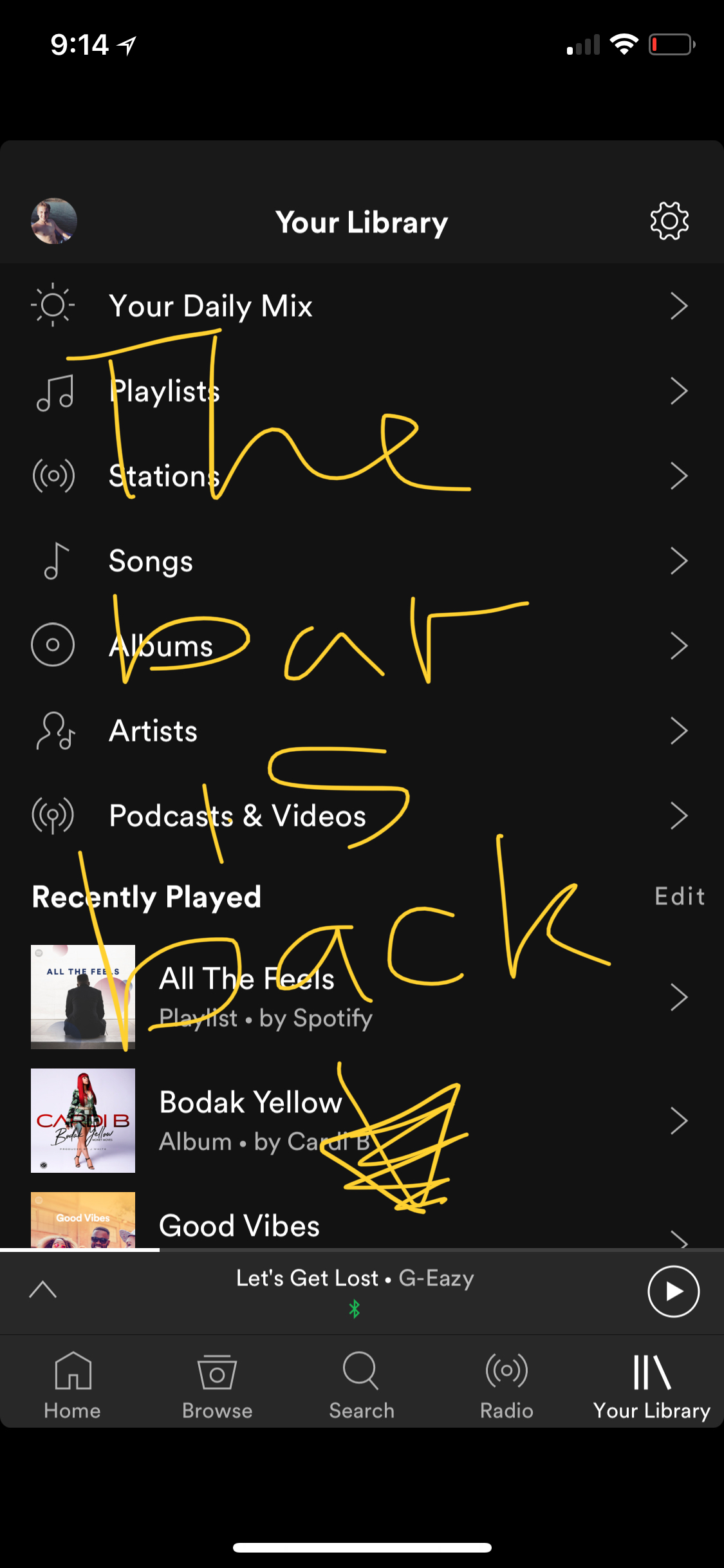Play Let's Get Lost
This screenshot has height=1568, width=724.
tap(673, 1291)
